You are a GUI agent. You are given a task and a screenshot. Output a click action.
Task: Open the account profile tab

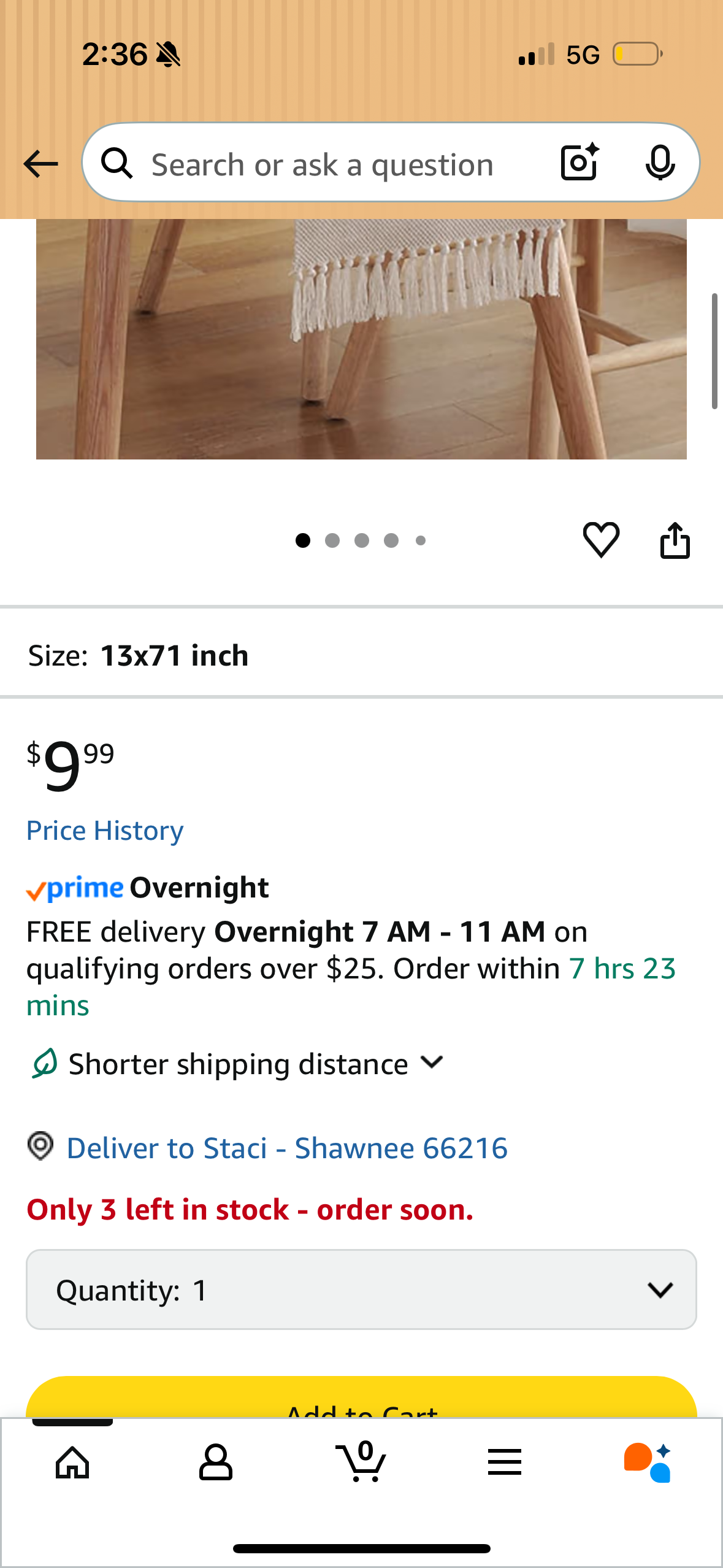pyautogui.click(x=216, y=1462)
